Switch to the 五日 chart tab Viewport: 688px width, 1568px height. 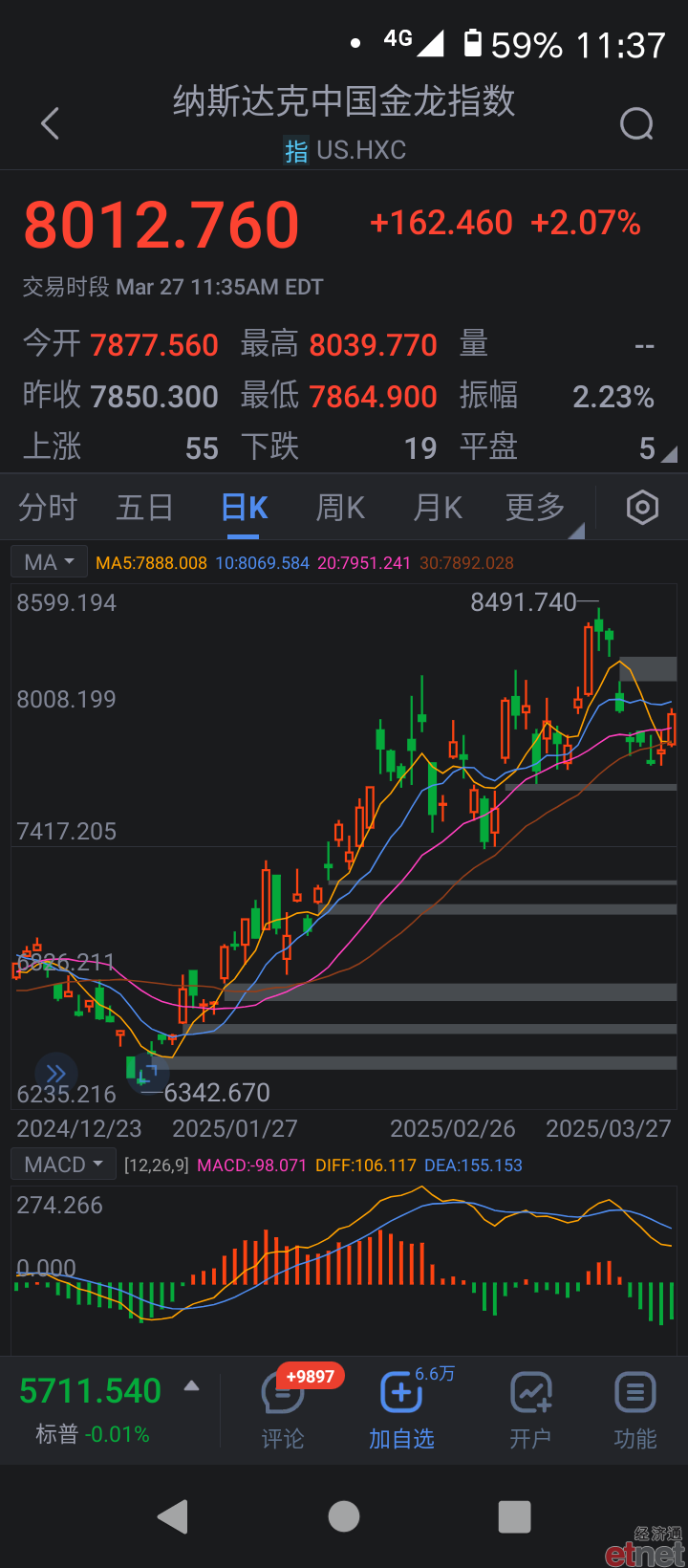tap(144, 508)
